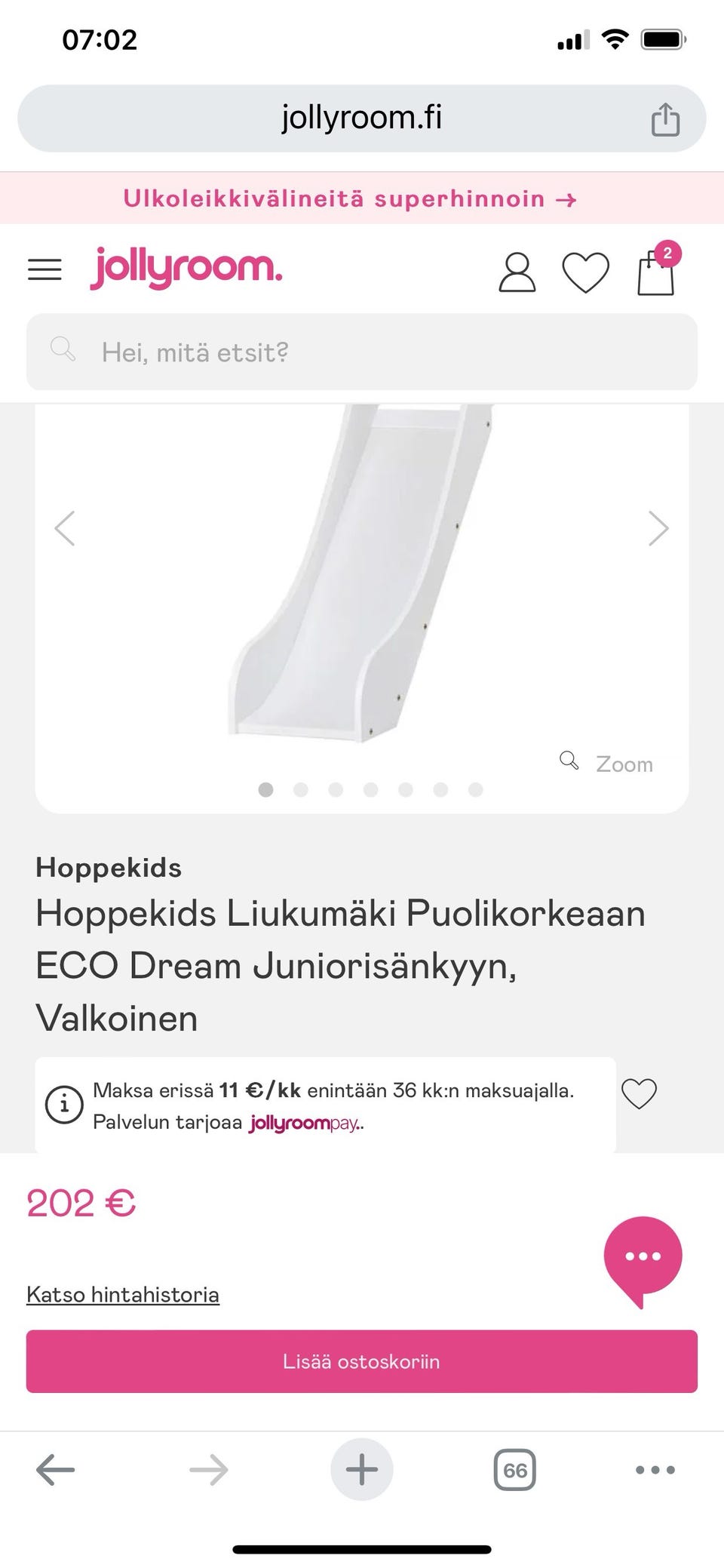This screenshot has width=724, height=1568.
Task: Click the search magnifier icon
Action: pyautogui.click(x=62, y=349)
